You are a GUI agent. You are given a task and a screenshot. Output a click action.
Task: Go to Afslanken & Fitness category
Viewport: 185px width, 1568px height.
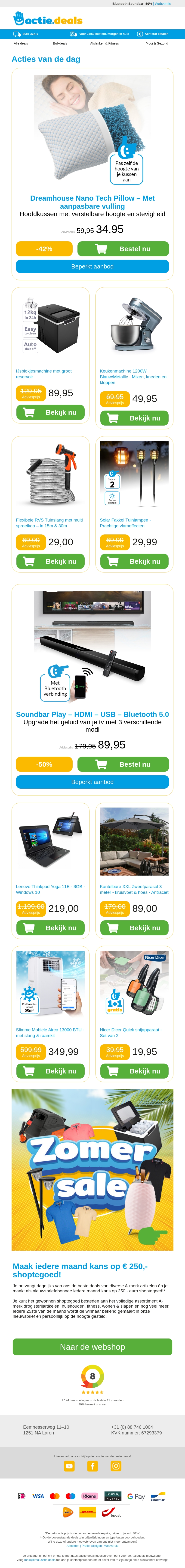pyautogui.click(x=104, y=43)
